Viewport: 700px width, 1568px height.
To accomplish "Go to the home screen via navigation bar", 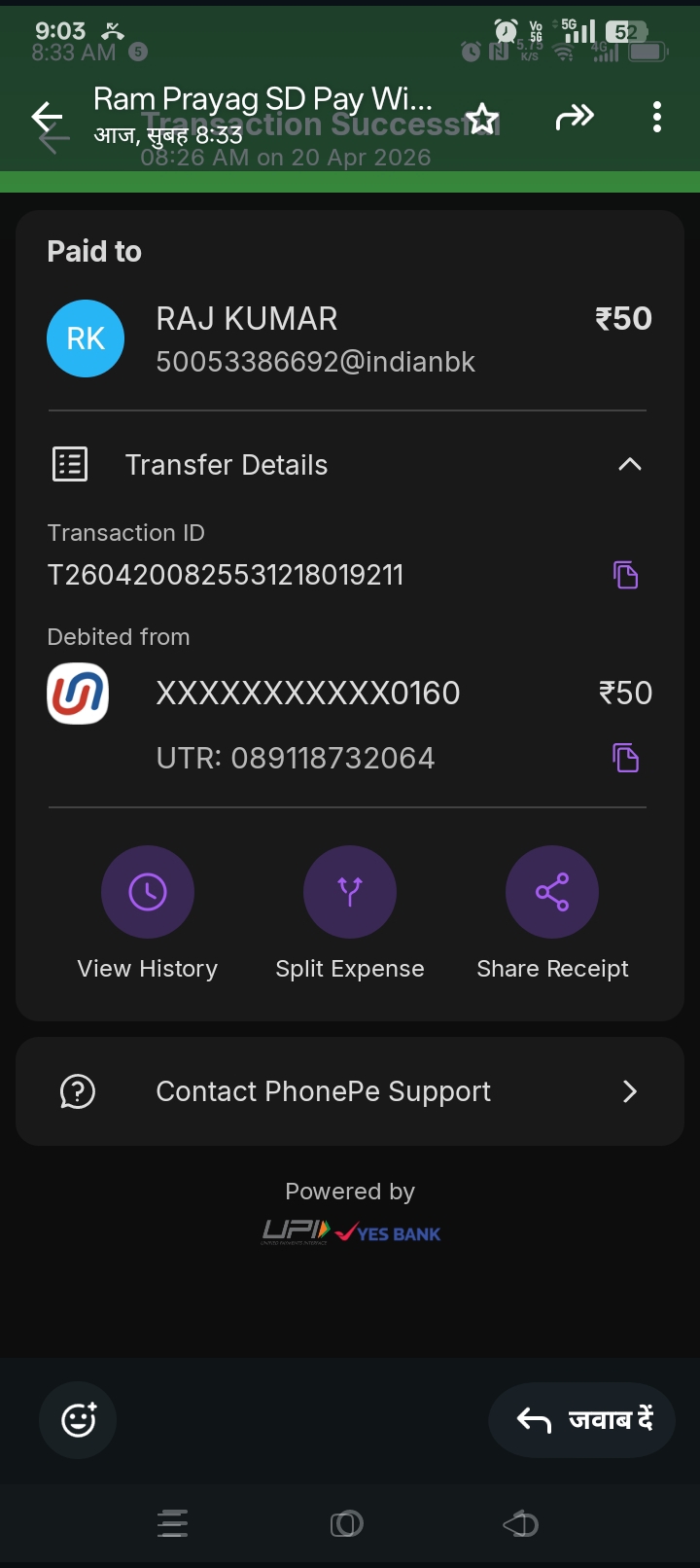I will (347, 1523).
